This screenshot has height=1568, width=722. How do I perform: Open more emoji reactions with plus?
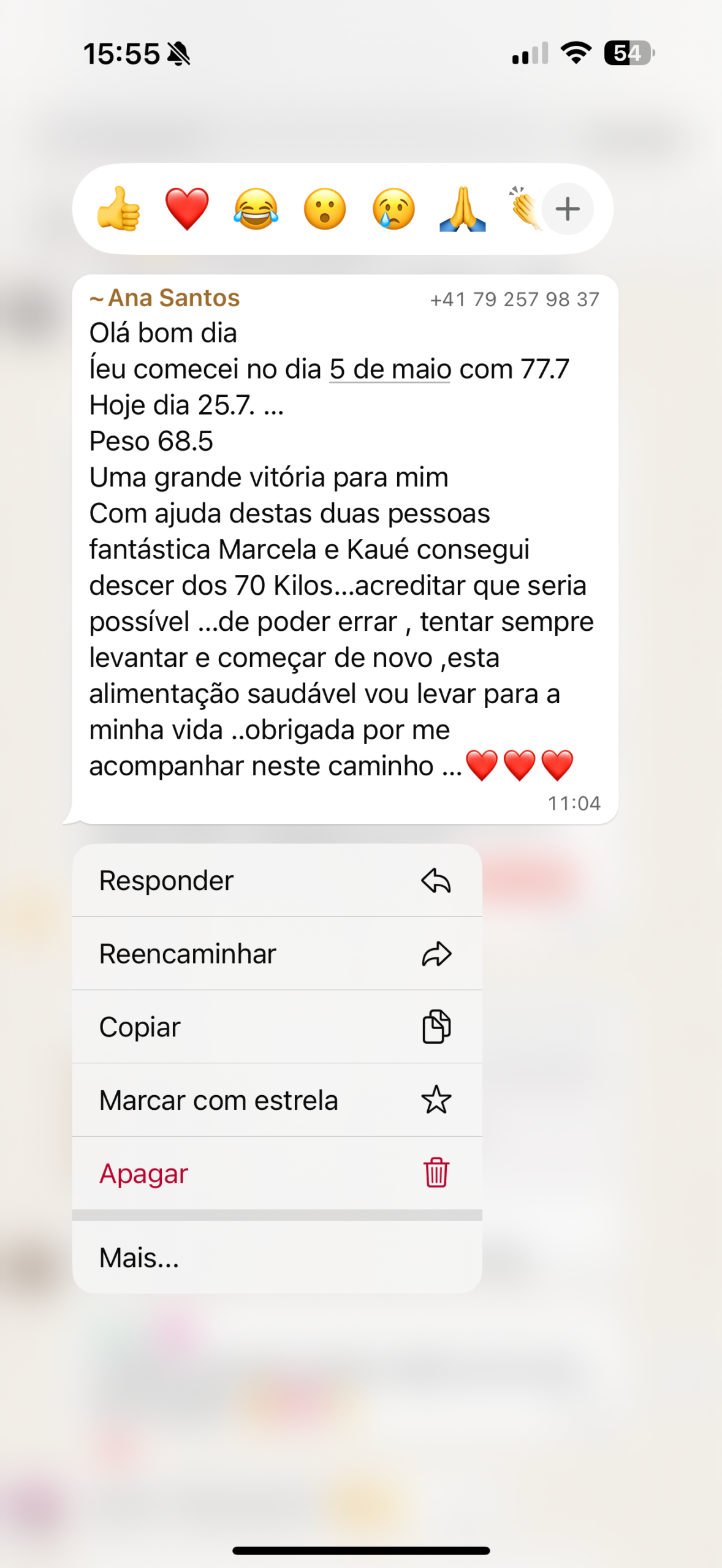tap(568, 209)
